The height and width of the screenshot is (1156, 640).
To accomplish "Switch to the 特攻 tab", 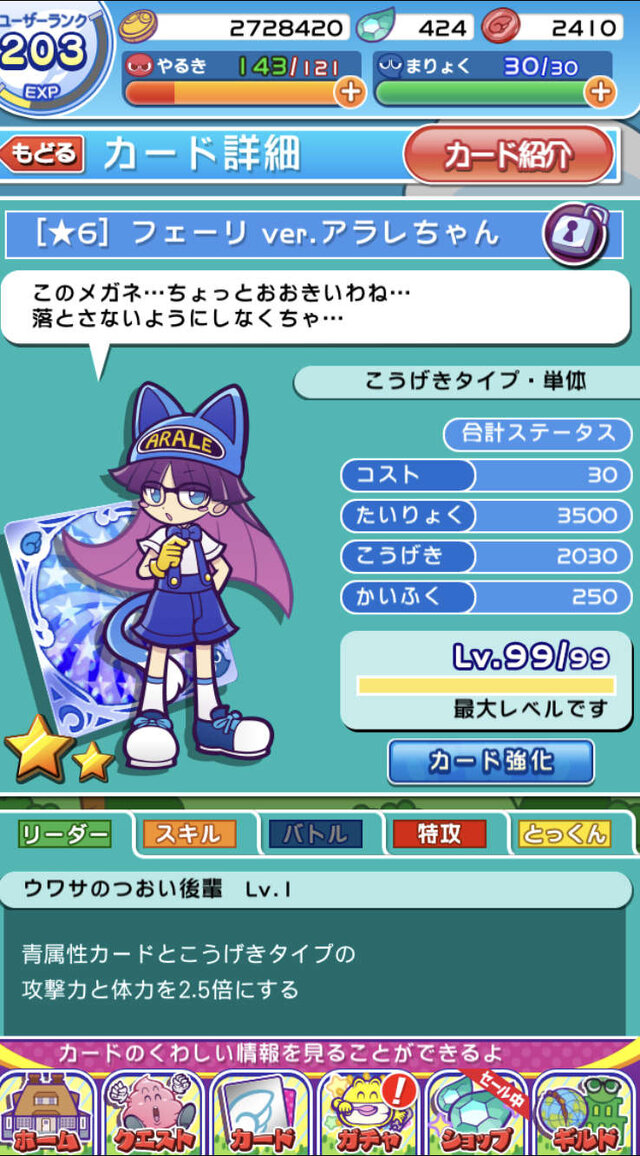I will pyautogui.click(x=439, y=834).
